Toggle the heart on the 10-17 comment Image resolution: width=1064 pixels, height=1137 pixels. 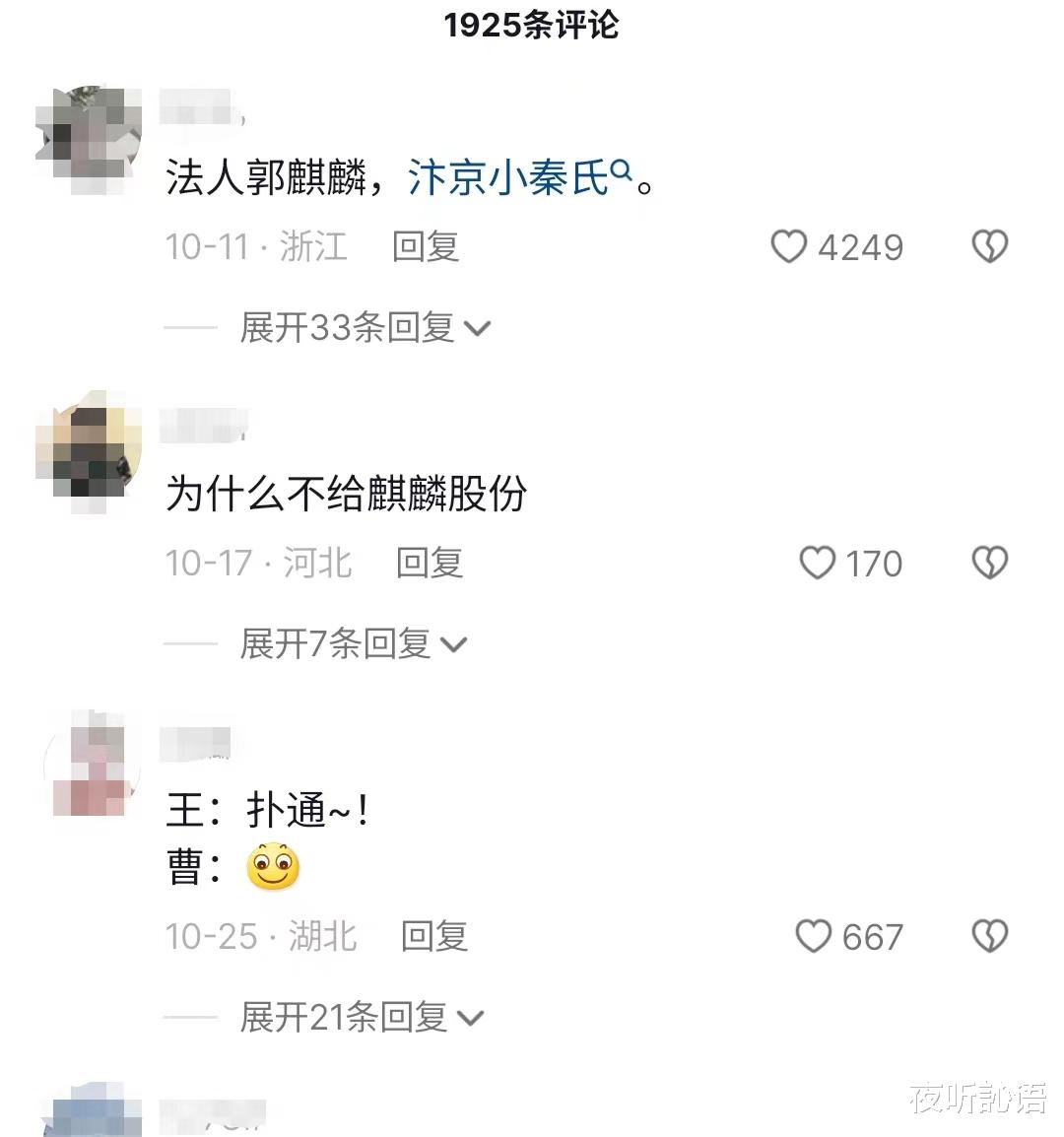coord(817,563)
